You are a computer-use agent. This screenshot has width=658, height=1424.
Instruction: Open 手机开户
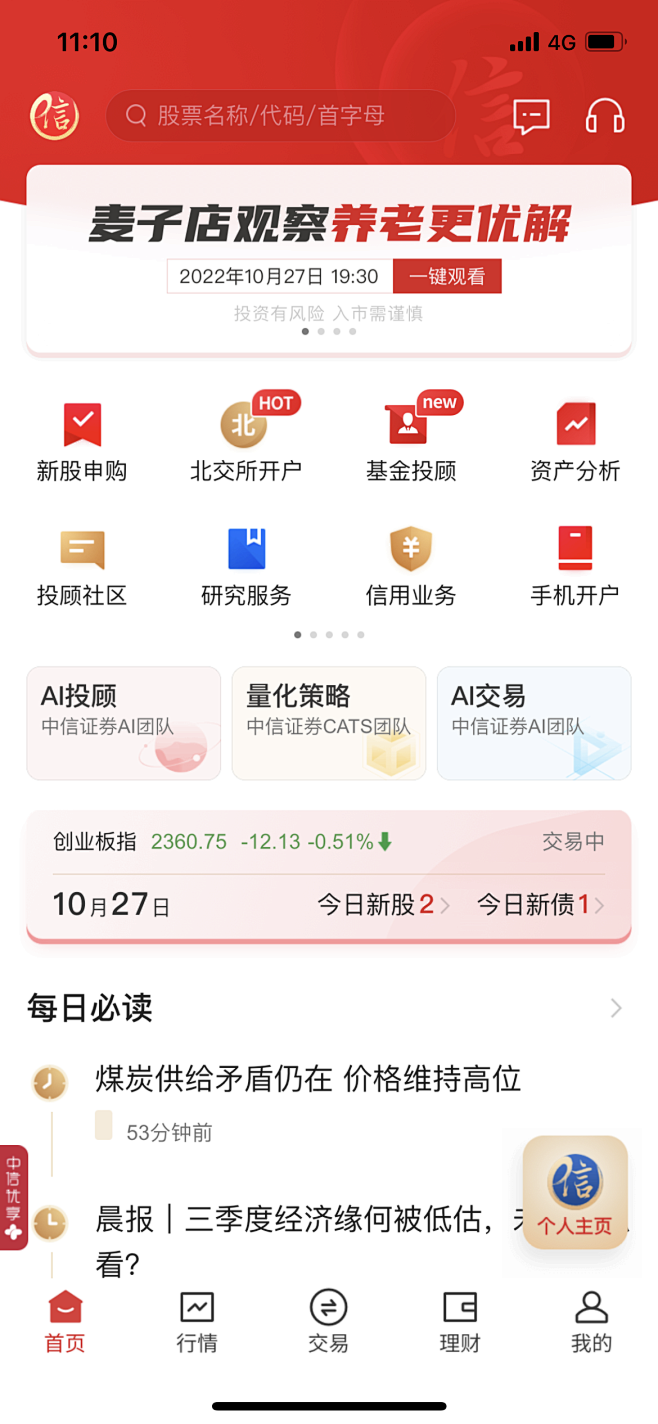(x=575, y=568)
